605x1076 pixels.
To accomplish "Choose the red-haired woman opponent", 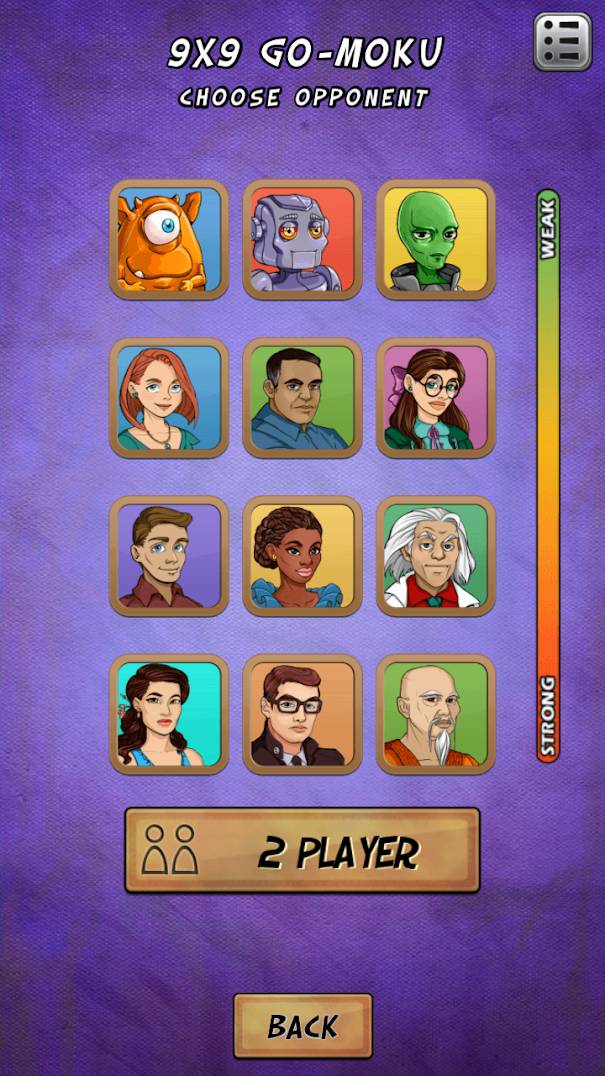I will pyautogui.click(x=169, y=398).
